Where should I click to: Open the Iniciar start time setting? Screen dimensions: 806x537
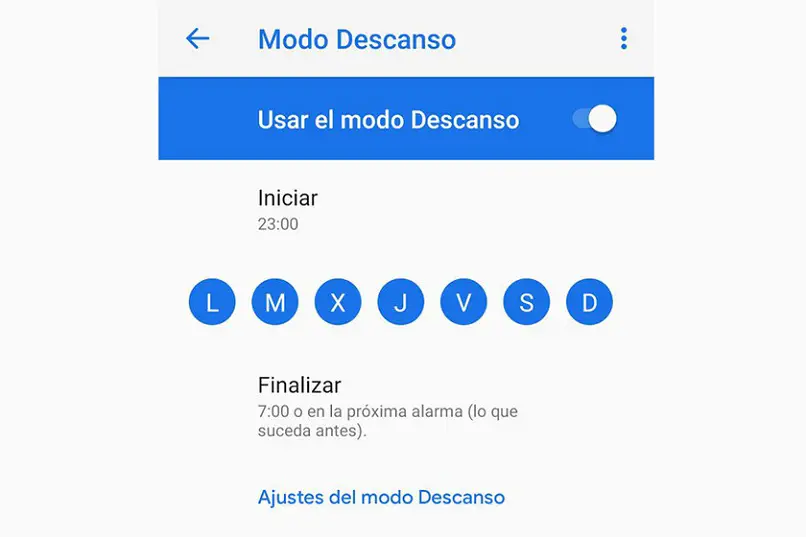[x=288, y=209]
